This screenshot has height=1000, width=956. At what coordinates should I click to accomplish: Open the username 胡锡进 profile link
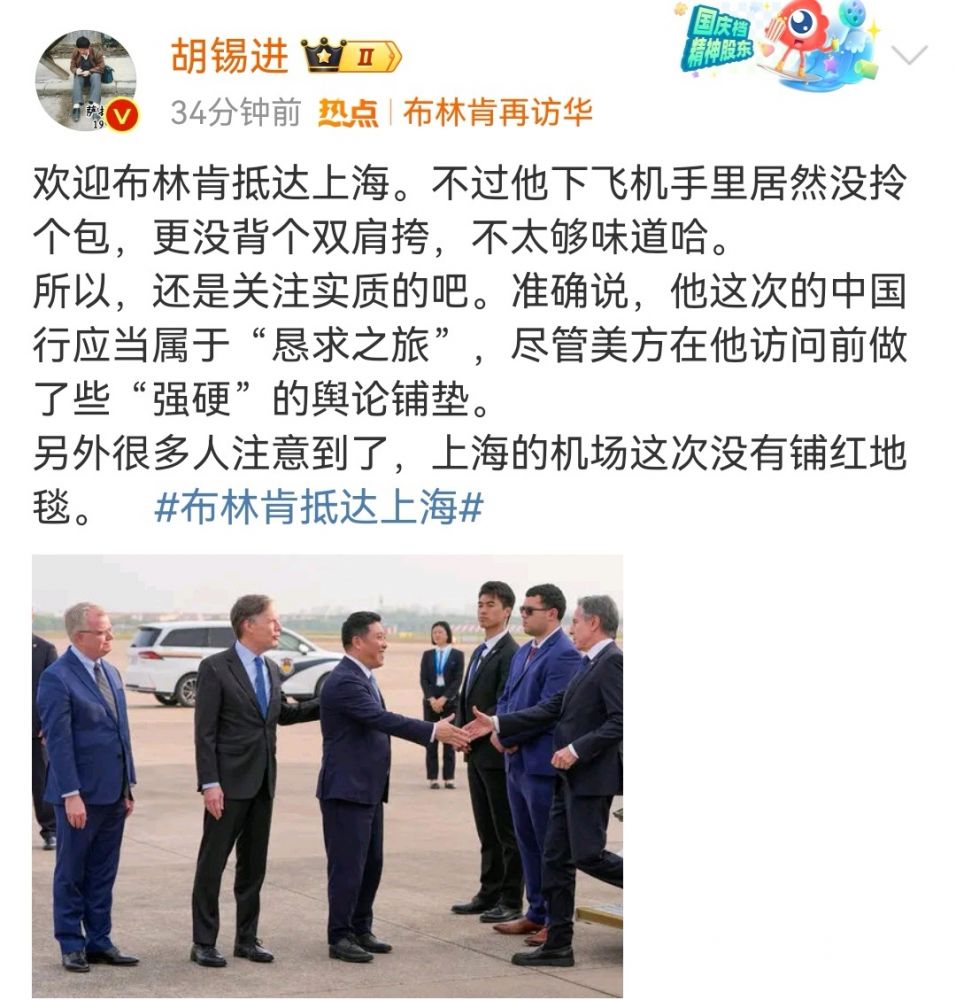pyautogui.click(x=230, y=56)
